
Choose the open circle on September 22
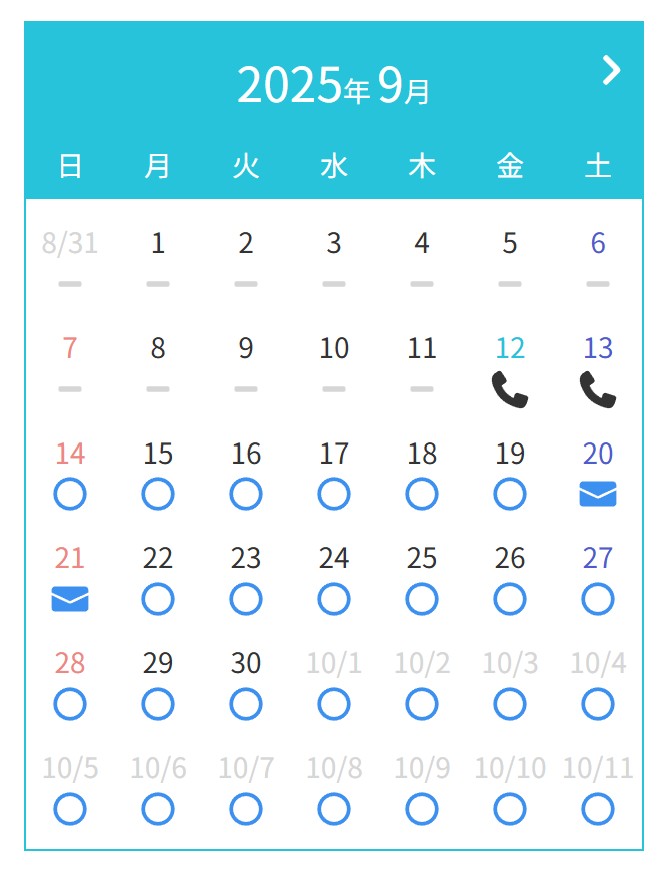pyautogui.click(x=158, y=599)
